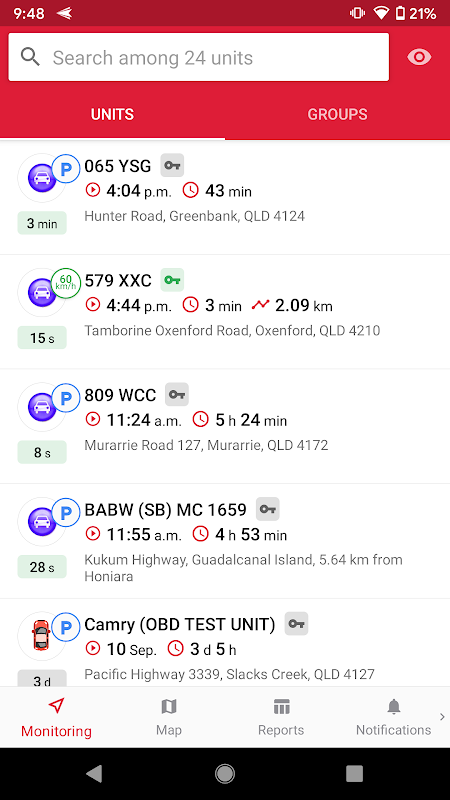Open the Reports tab
450x800 pixels.
pyautogui.click(x=281, y=717)
